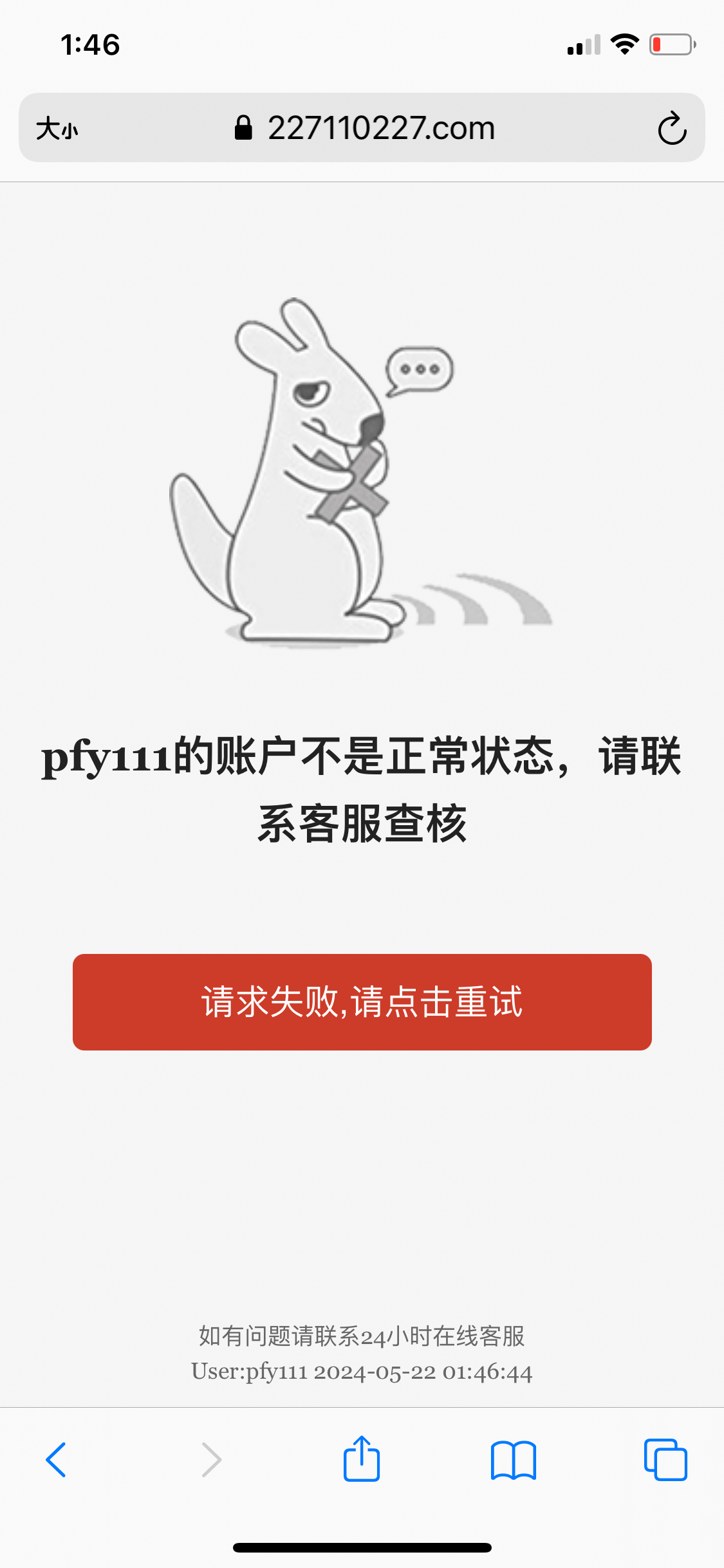Open the share sheet
Image resolution: width=724 pixels, height=1568 pixels.
click(x=362, y=1459)
